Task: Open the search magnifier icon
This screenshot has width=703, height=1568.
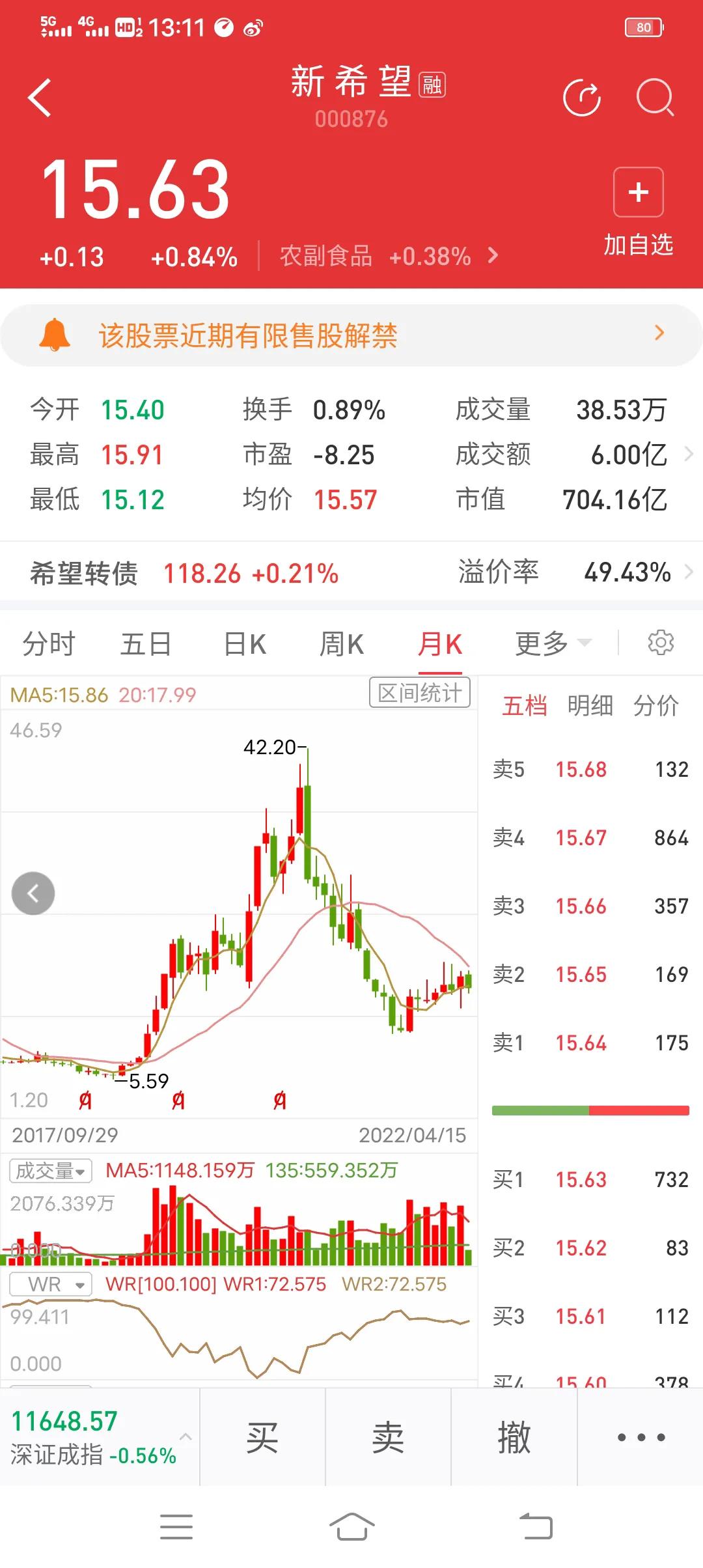Action: coord(654,98)
